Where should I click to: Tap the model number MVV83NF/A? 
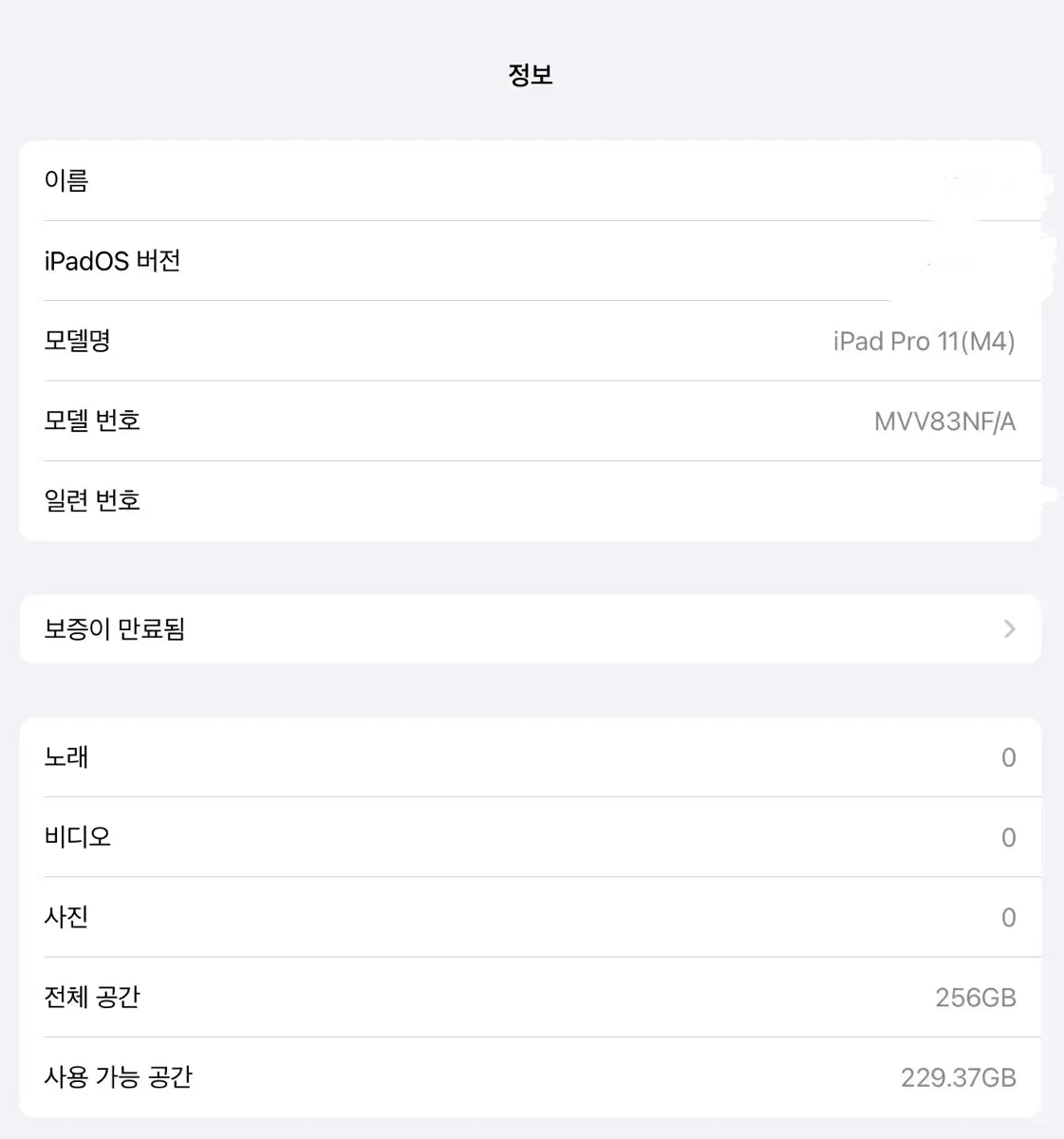pos(944,420)
